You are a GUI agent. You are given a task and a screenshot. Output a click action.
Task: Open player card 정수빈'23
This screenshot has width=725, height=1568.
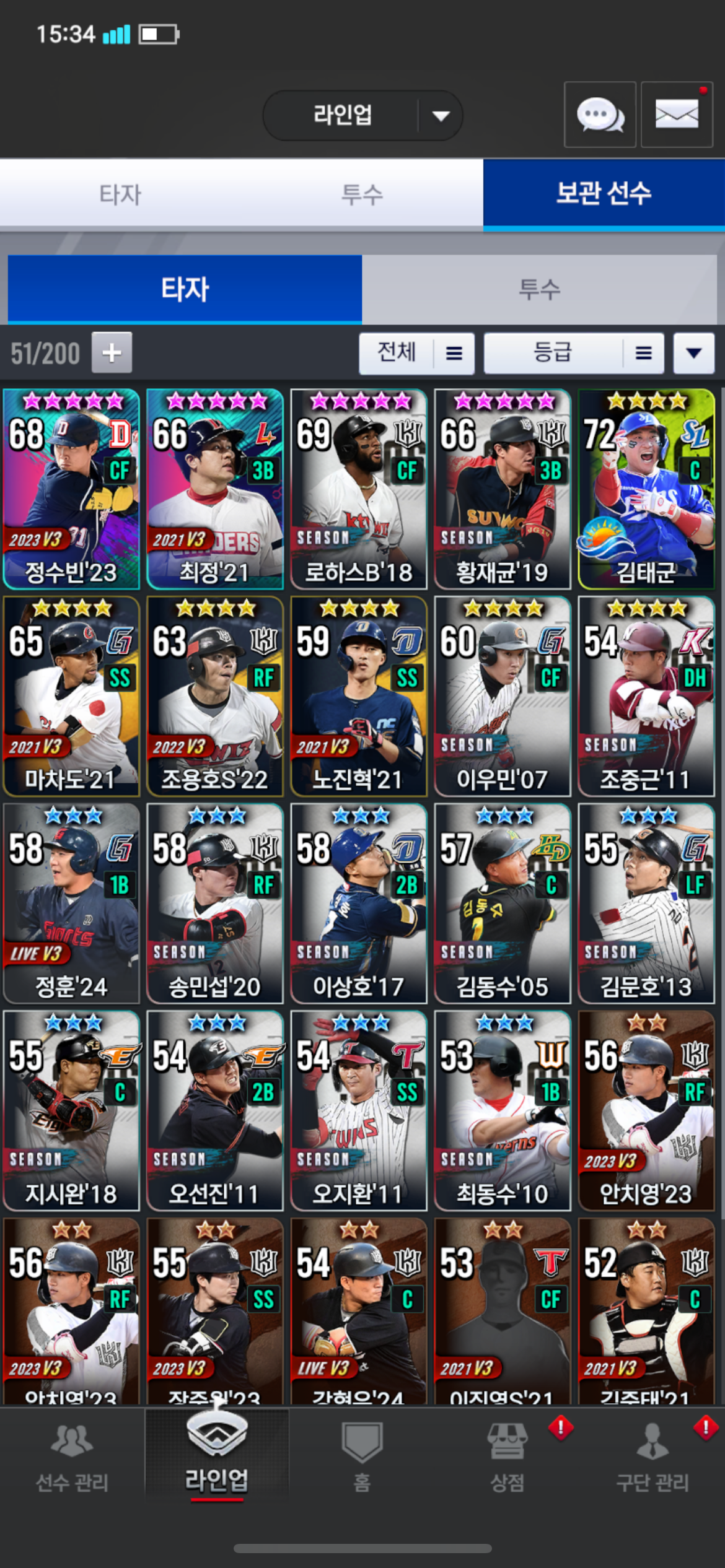[71, 489]
